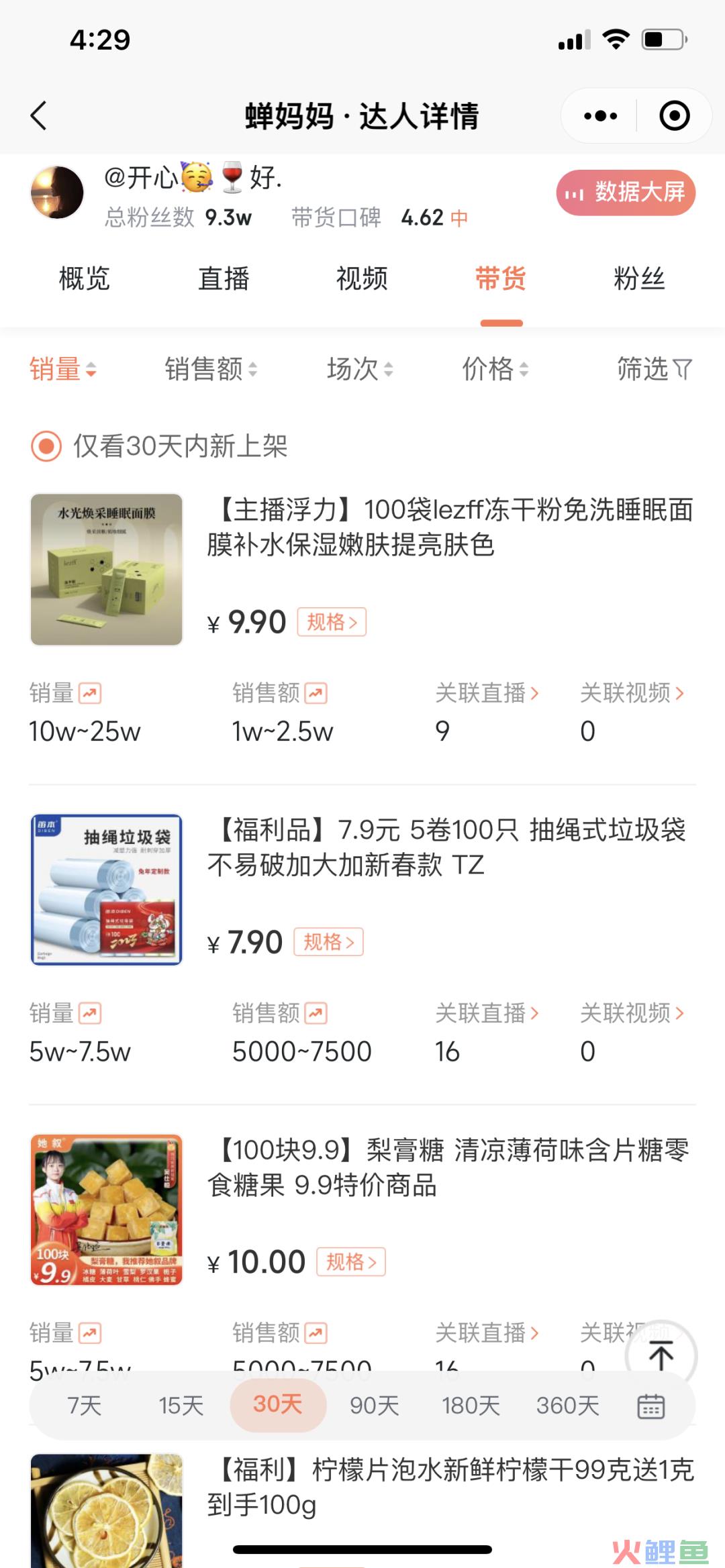This screenshot has width=725, height=1568.
Task: Select the 7天 time range
Action: (85, 1405)
